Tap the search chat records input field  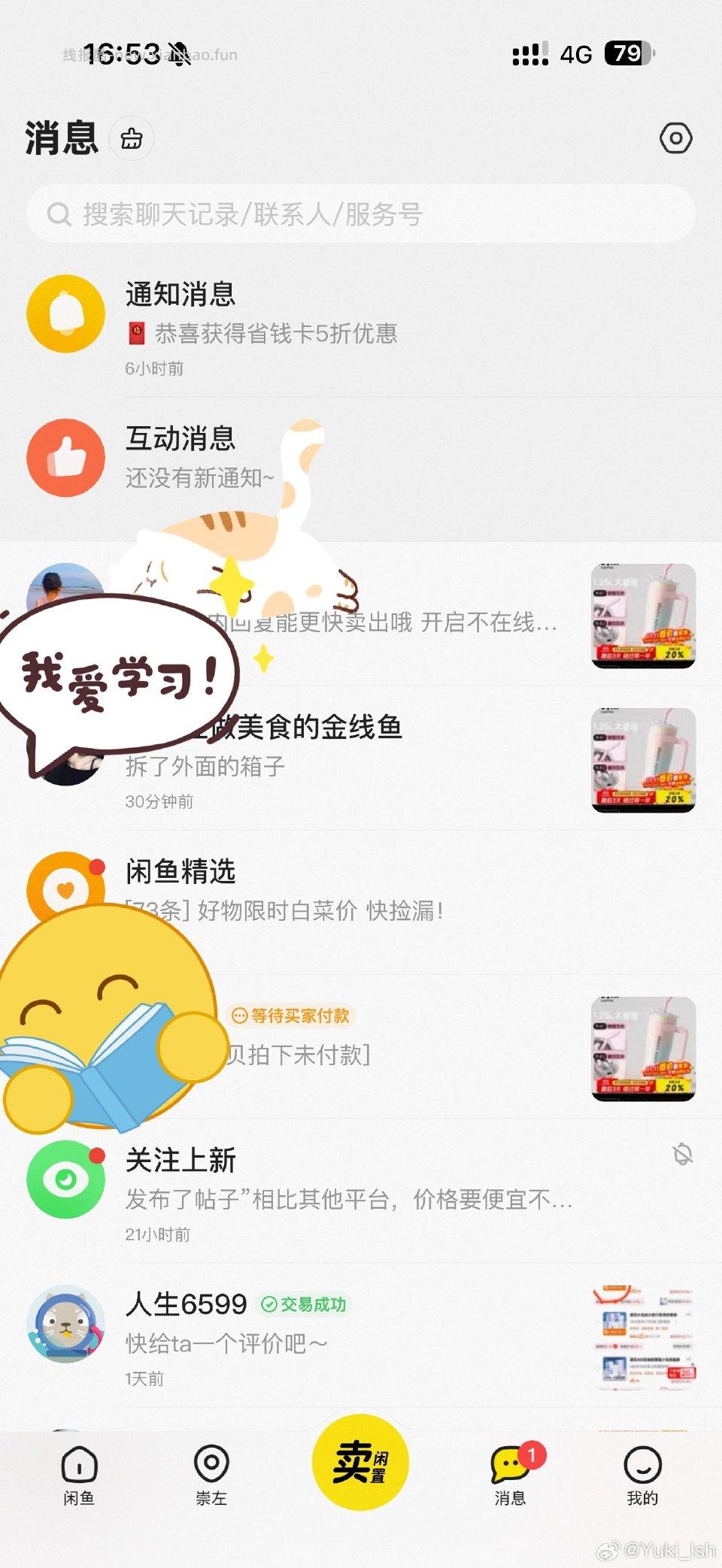pos(361,215)
